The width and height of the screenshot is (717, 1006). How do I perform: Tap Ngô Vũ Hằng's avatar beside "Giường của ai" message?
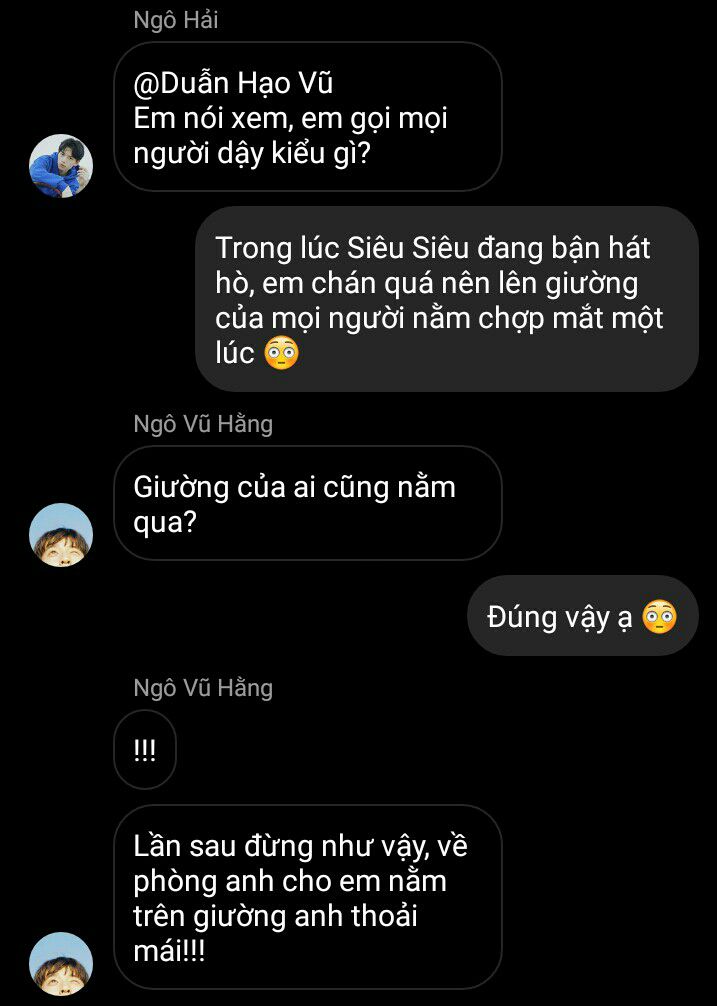click(x=61, y=534)
